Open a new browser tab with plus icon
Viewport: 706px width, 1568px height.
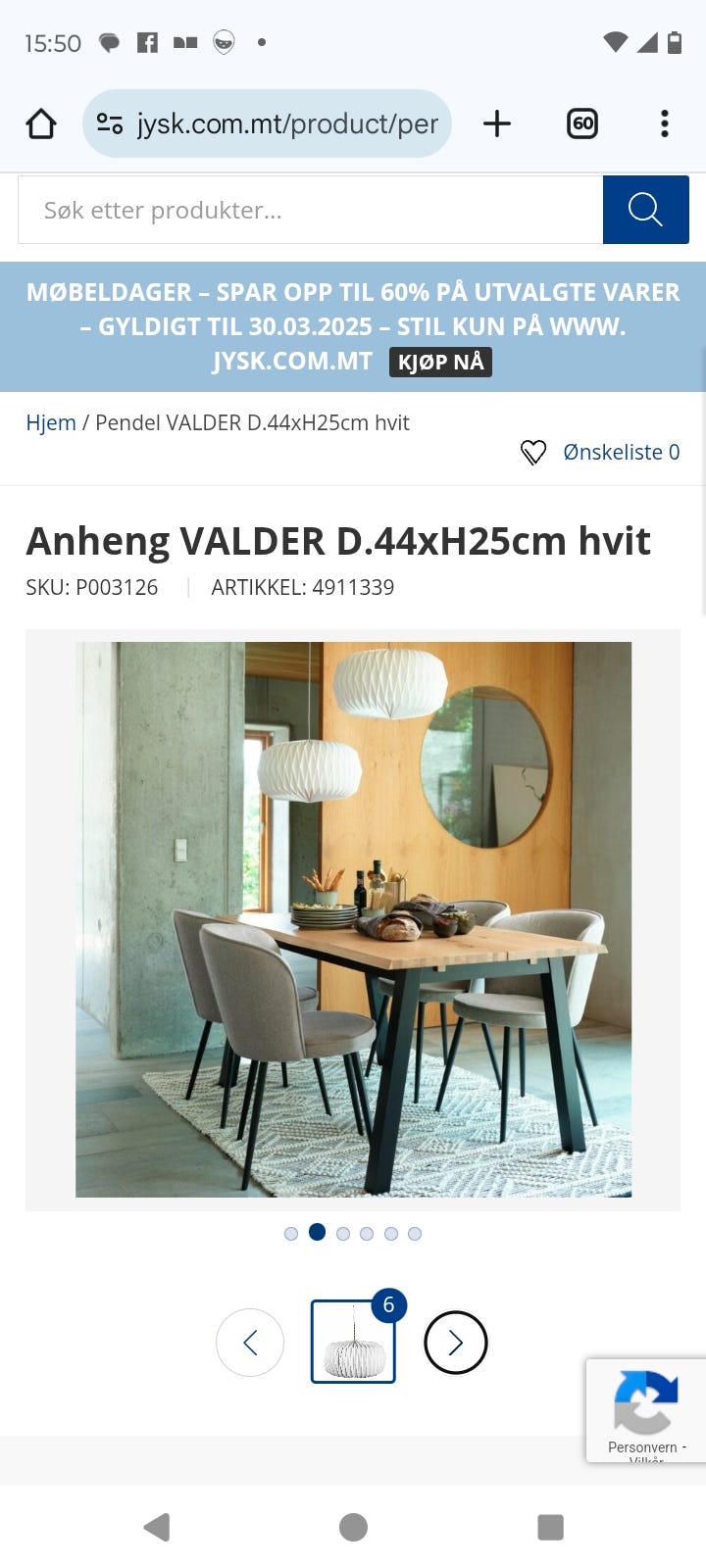(496, 123)
